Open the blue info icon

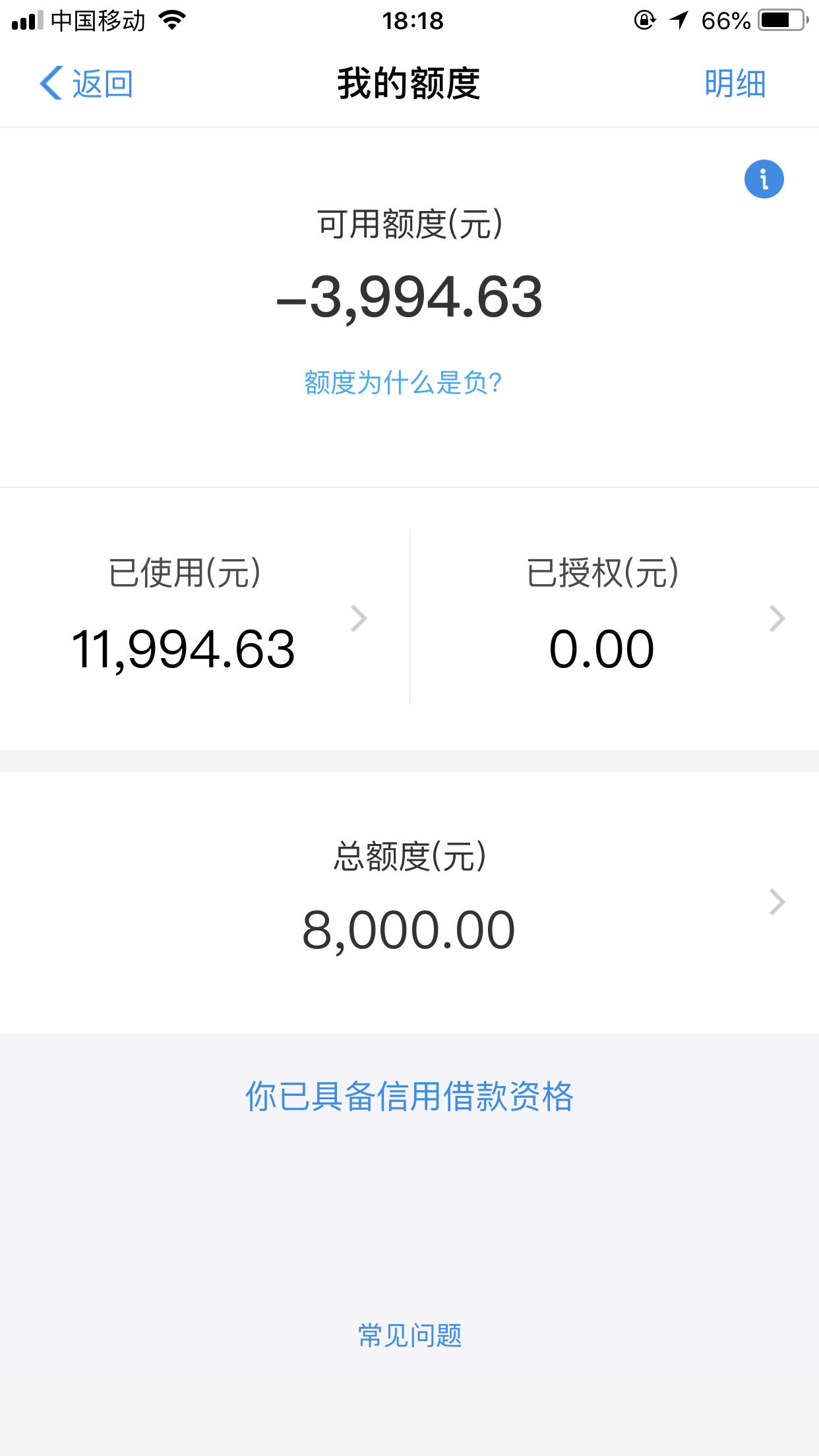[x=764, y=179]
